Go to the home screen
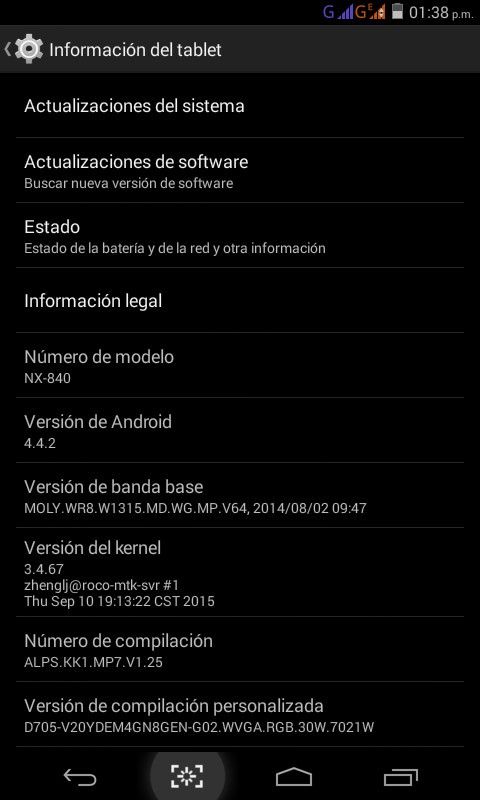Screen dimensions: 480x800 [294, 777]
